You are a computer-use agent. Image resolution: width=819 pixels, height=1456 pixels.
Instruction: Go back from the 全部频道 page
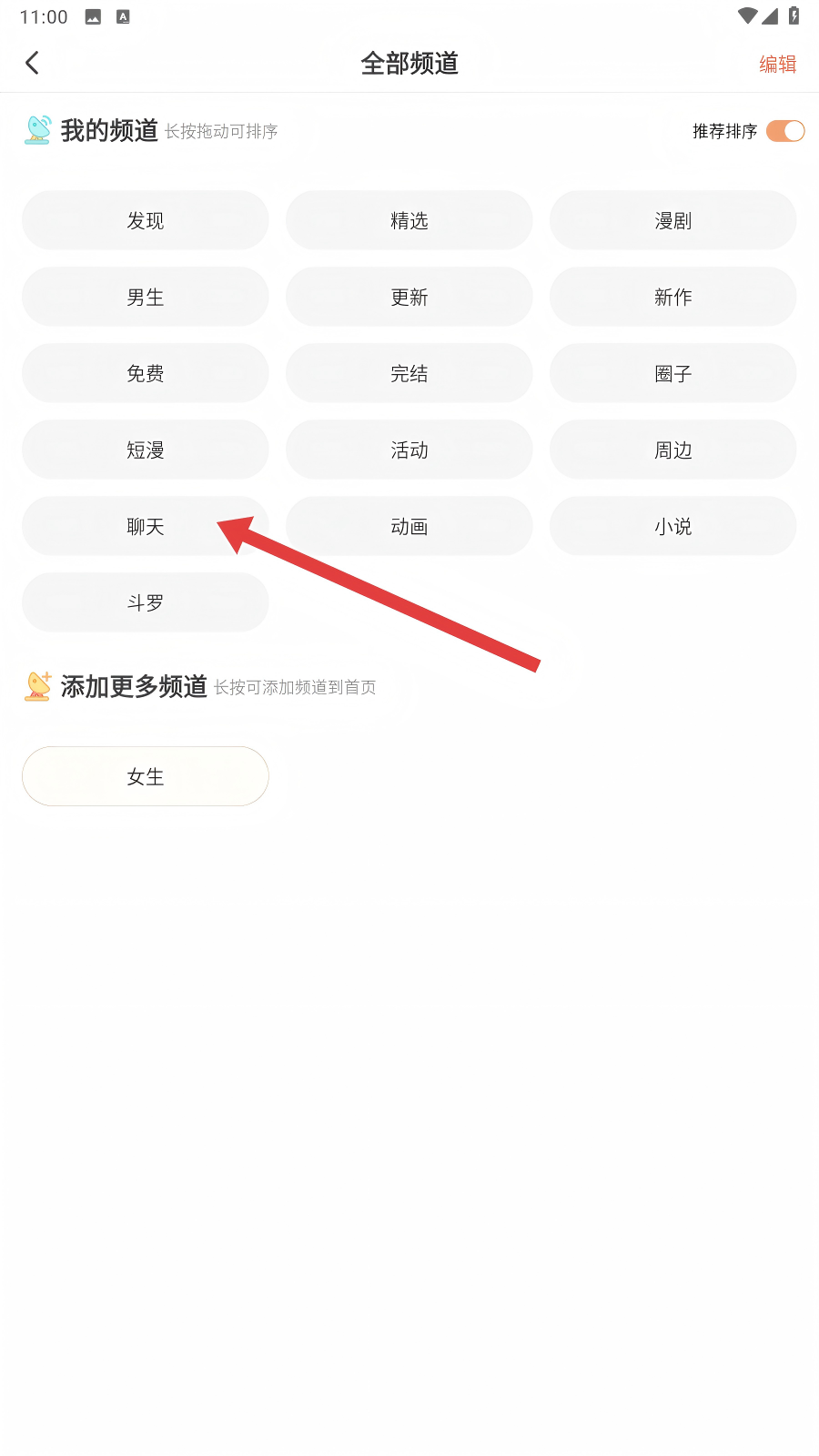[x=33, y=63]
